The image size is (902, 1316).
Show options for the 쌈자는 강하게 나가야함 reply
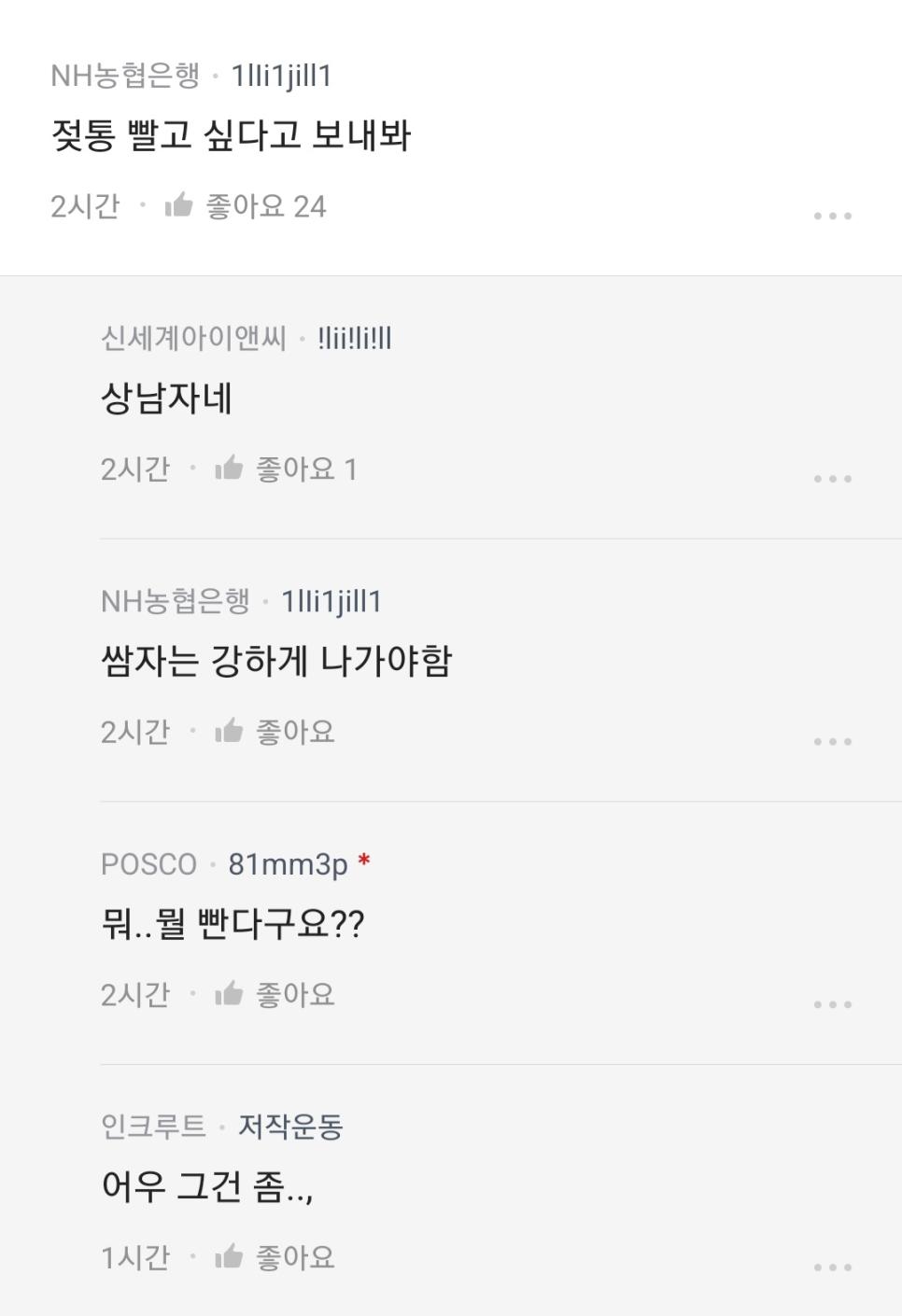(x=832, y=742)
